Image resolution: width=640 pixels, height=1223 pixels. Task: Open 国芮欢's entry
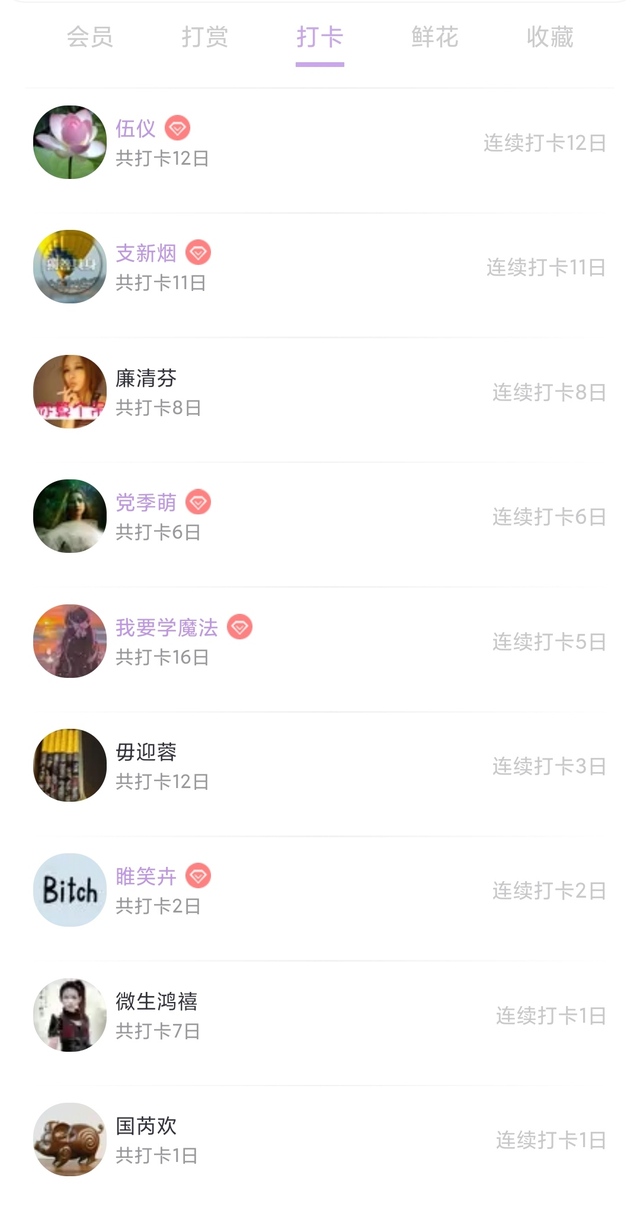pos(320,1139)
